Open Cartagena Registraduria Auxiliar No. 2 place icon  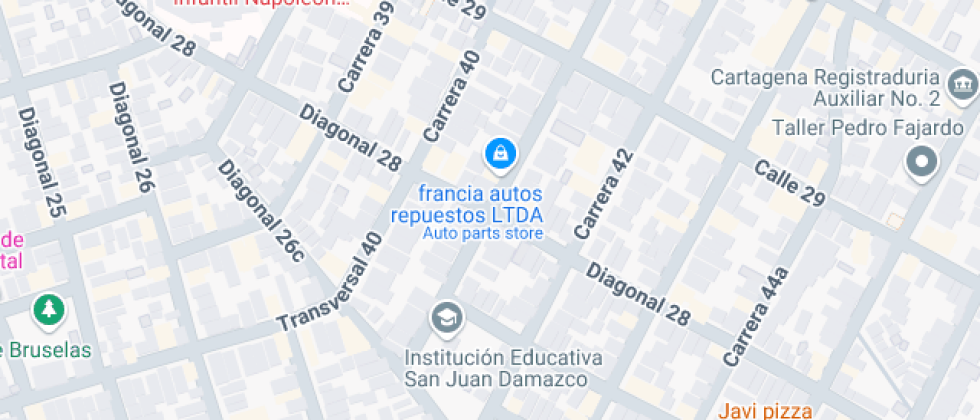(962, 87)
